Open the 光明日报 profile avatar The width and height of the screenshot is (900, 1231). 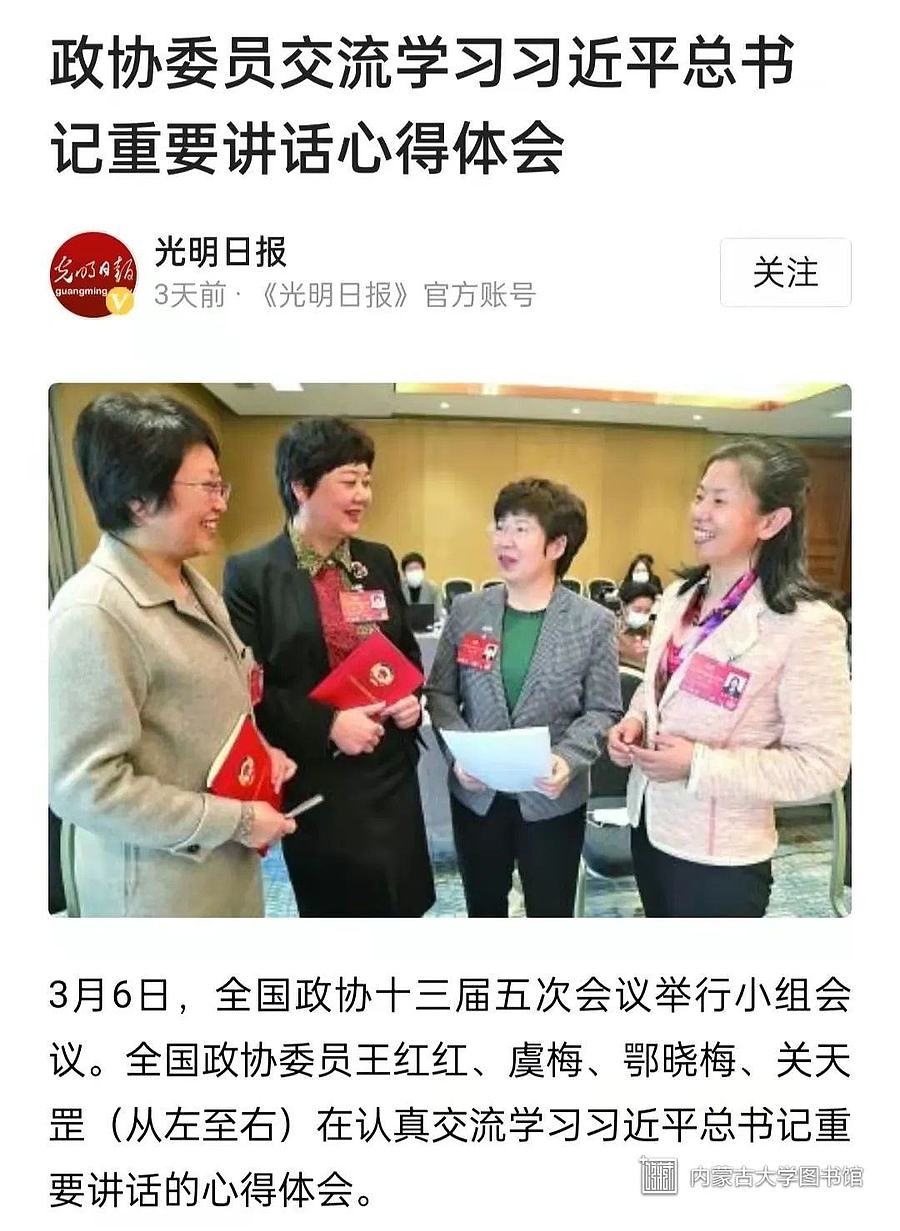point(94,273)
